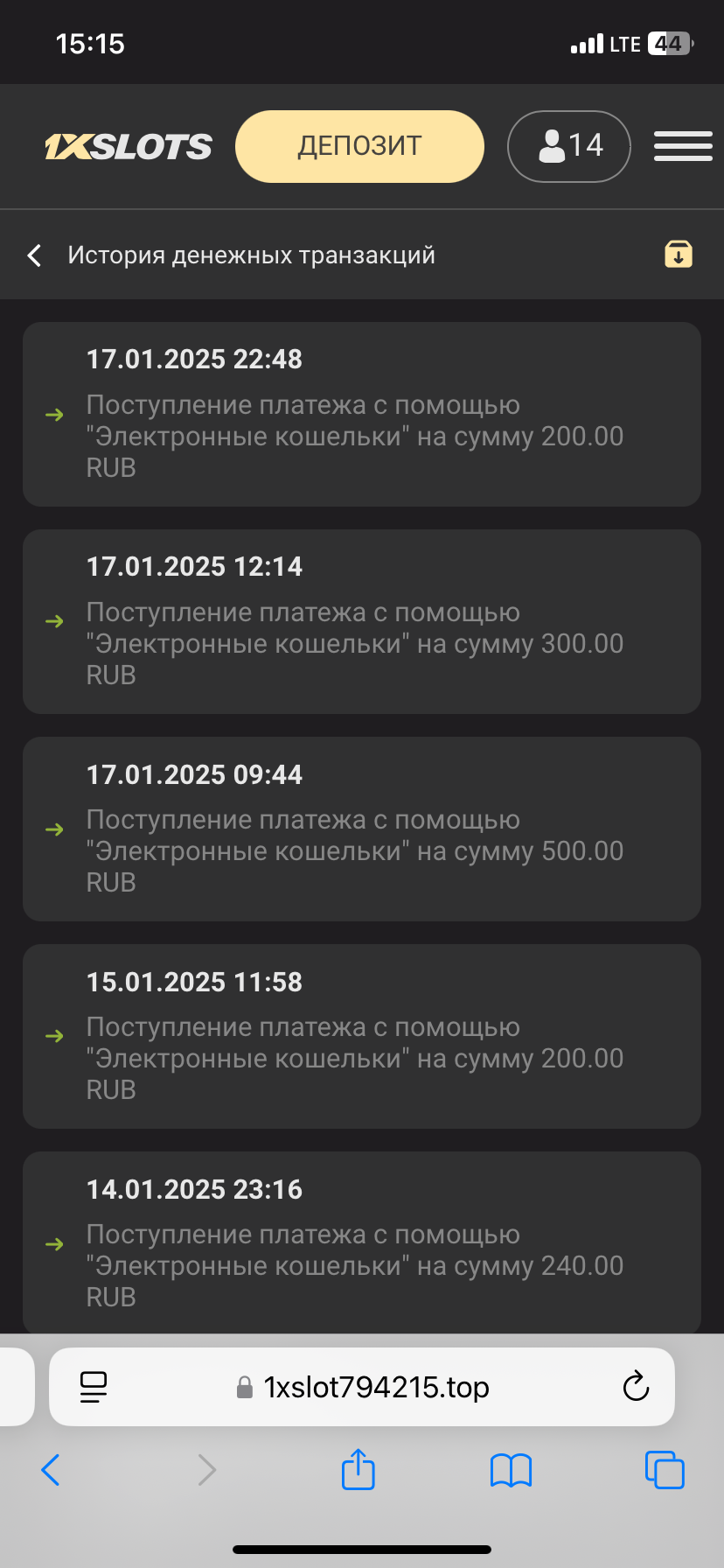Viewport: 724px width, 1568px height.
Task: Open Safari bookmarks
Action: 511,1470
